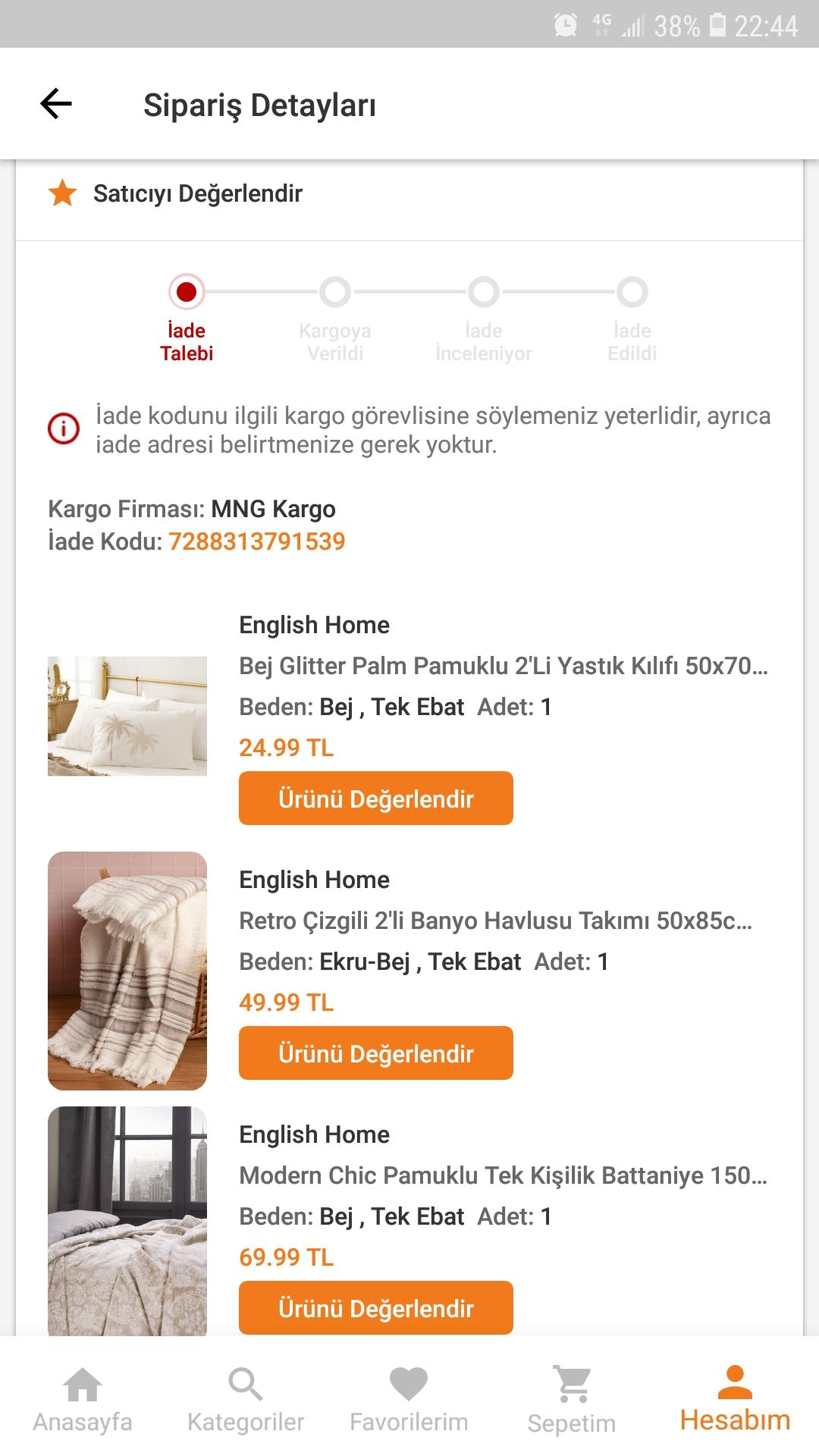This screenshot has width=819, height=1456.
Task: Open Satıcıyı Değerlendir to rate the seller
Action: 409,194
